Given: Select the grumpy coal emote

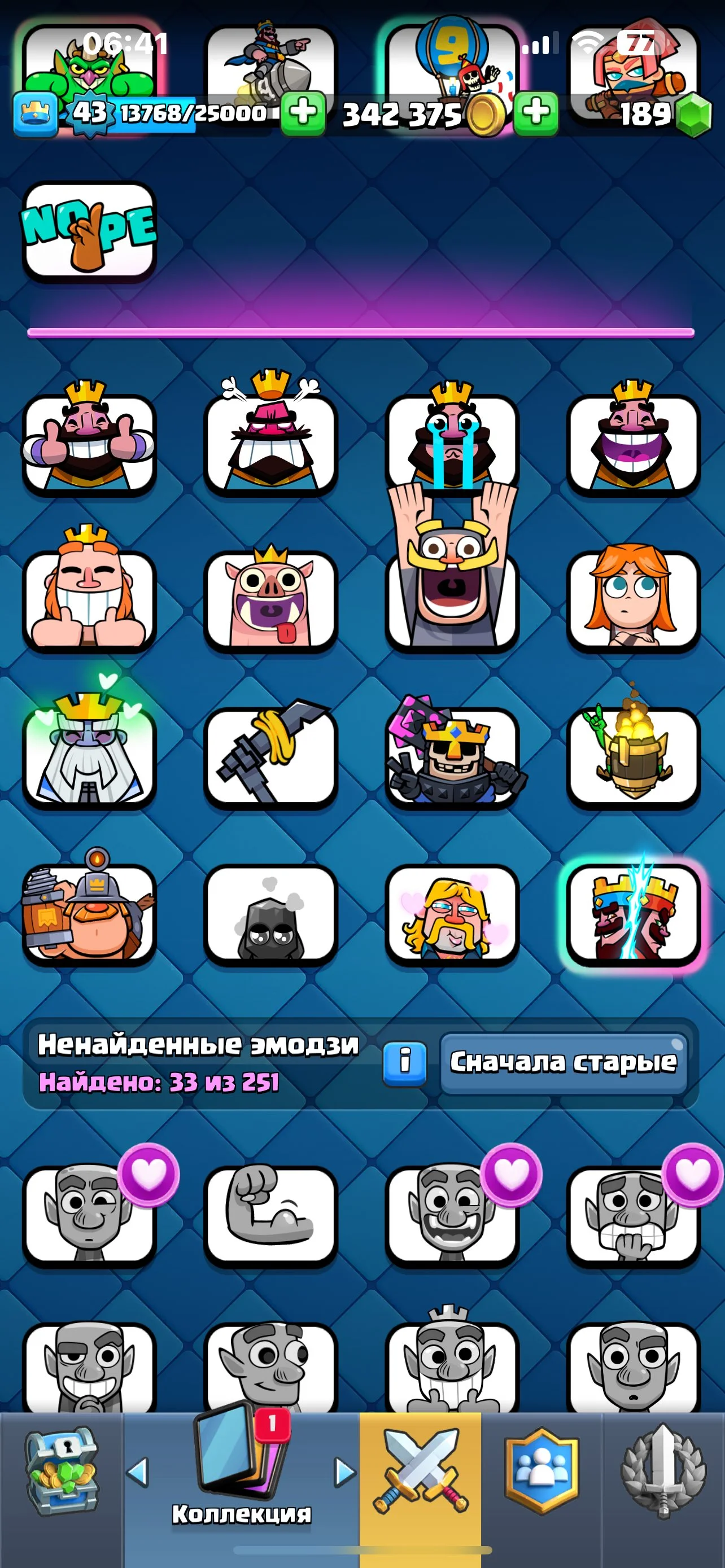Looking at the screenshot, I should pyautogui.click(x=270, y=913).
